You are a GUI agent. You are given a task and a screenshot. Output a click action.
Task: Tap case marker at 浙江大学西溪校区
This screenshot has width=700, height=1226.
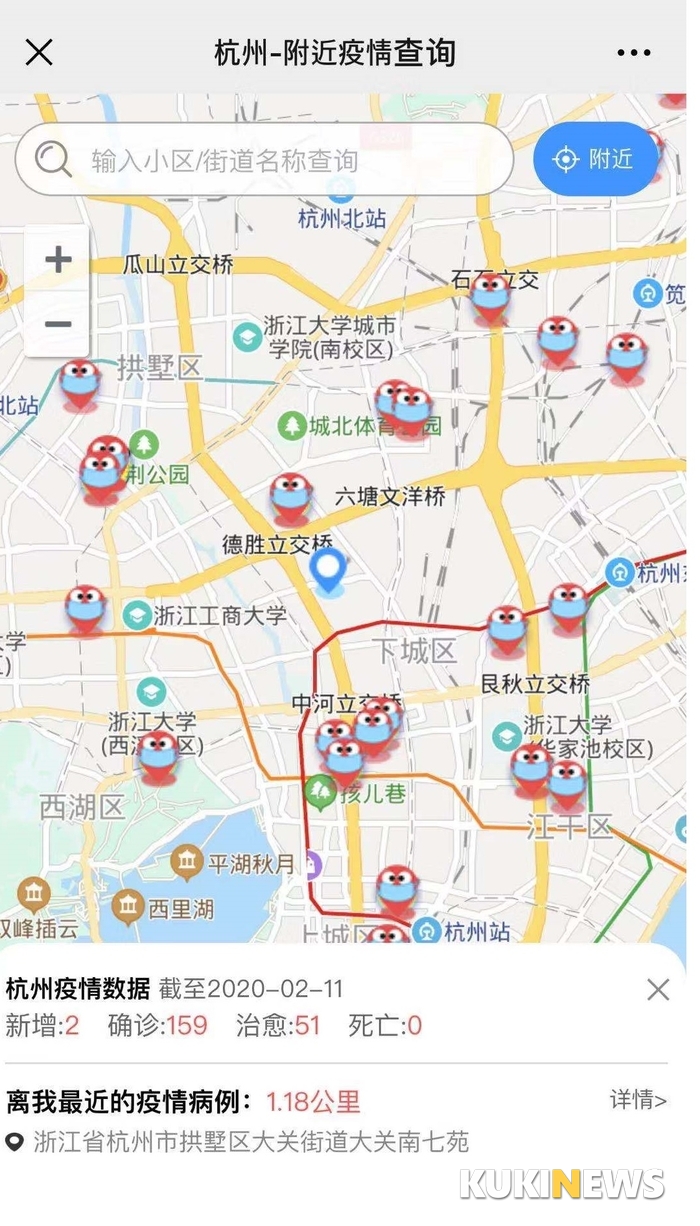pyautogui.click(x=158, y=757)
